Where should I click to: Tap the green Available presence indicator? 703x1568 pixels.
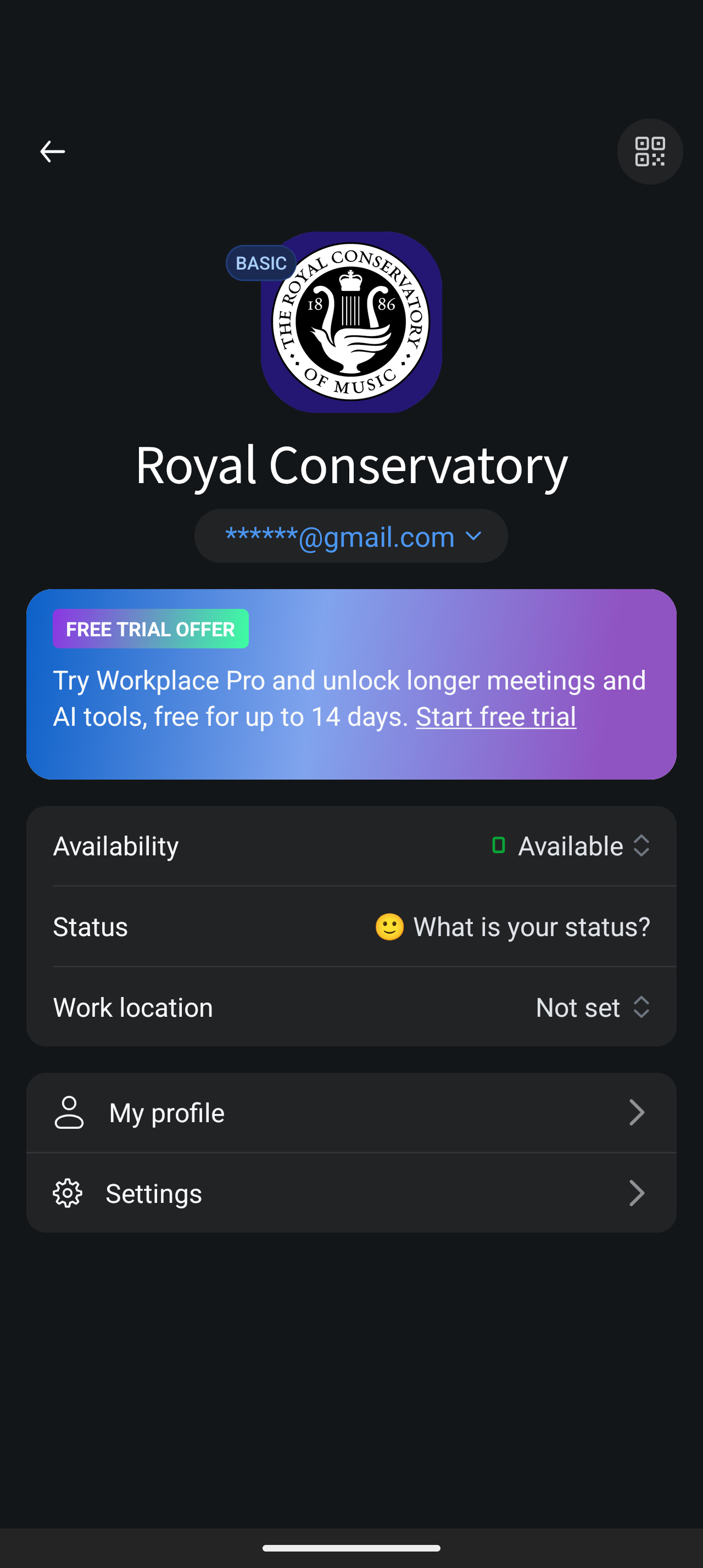(x=498, y=845)
